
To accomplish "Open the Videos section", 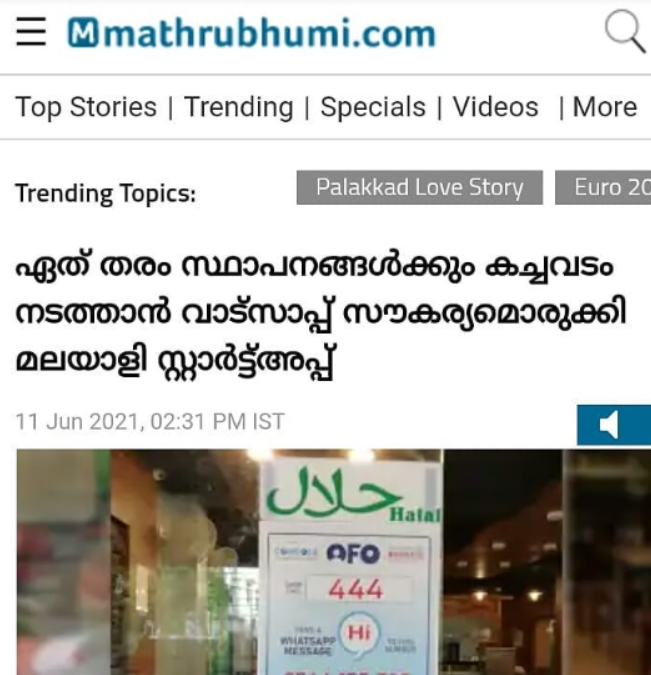I will (x=495, y=107).
